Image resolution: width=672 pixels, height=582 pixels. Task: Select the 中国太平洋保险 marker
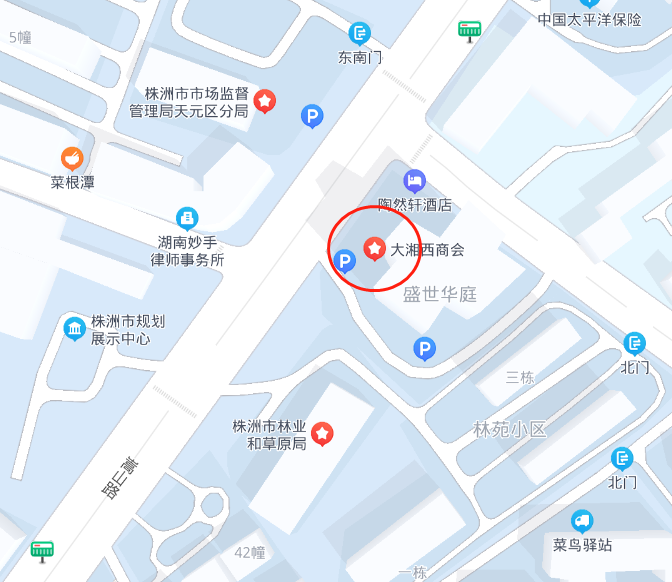pos(589,4)
